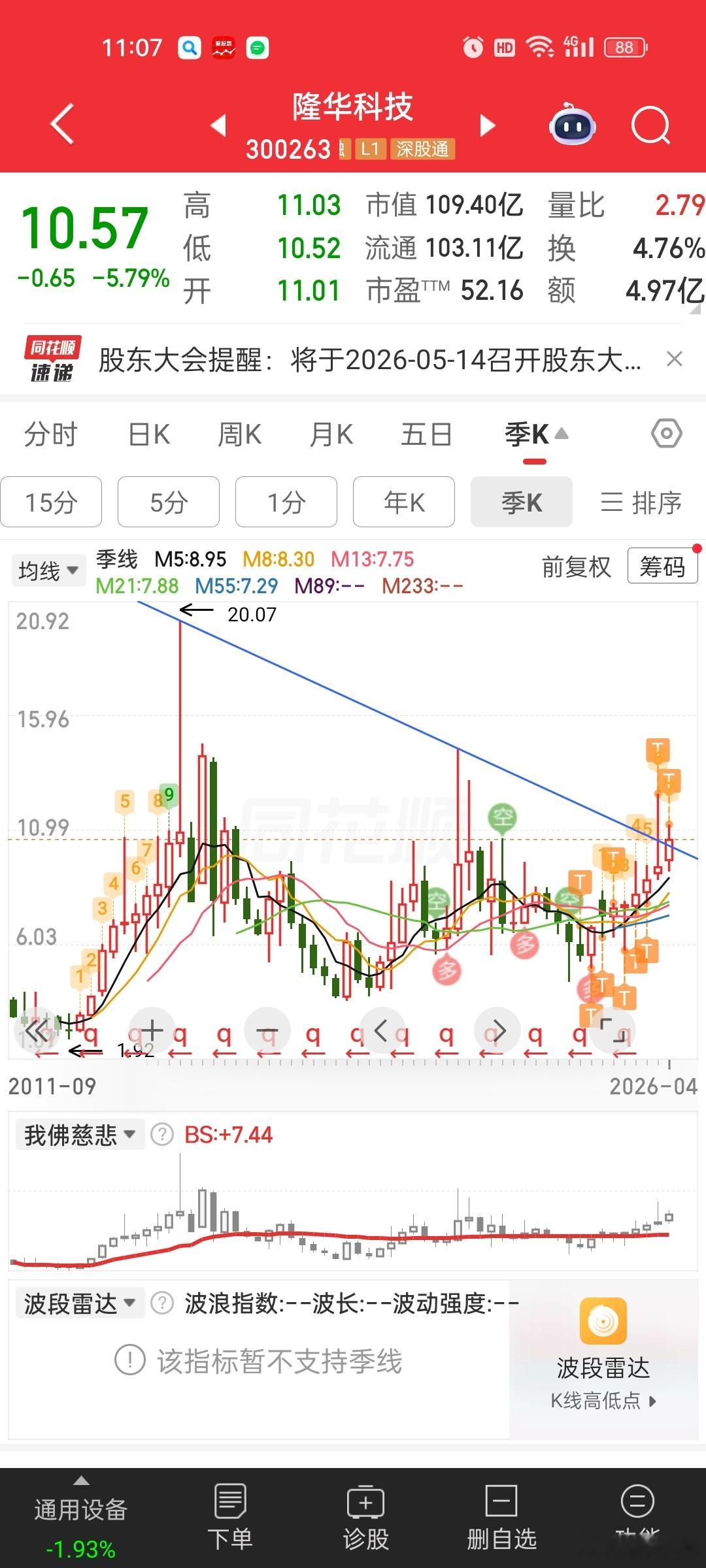Open the 均线 moving average dropdown
The width and height of the screenshot is (706, 1568).
coord(48,569)
